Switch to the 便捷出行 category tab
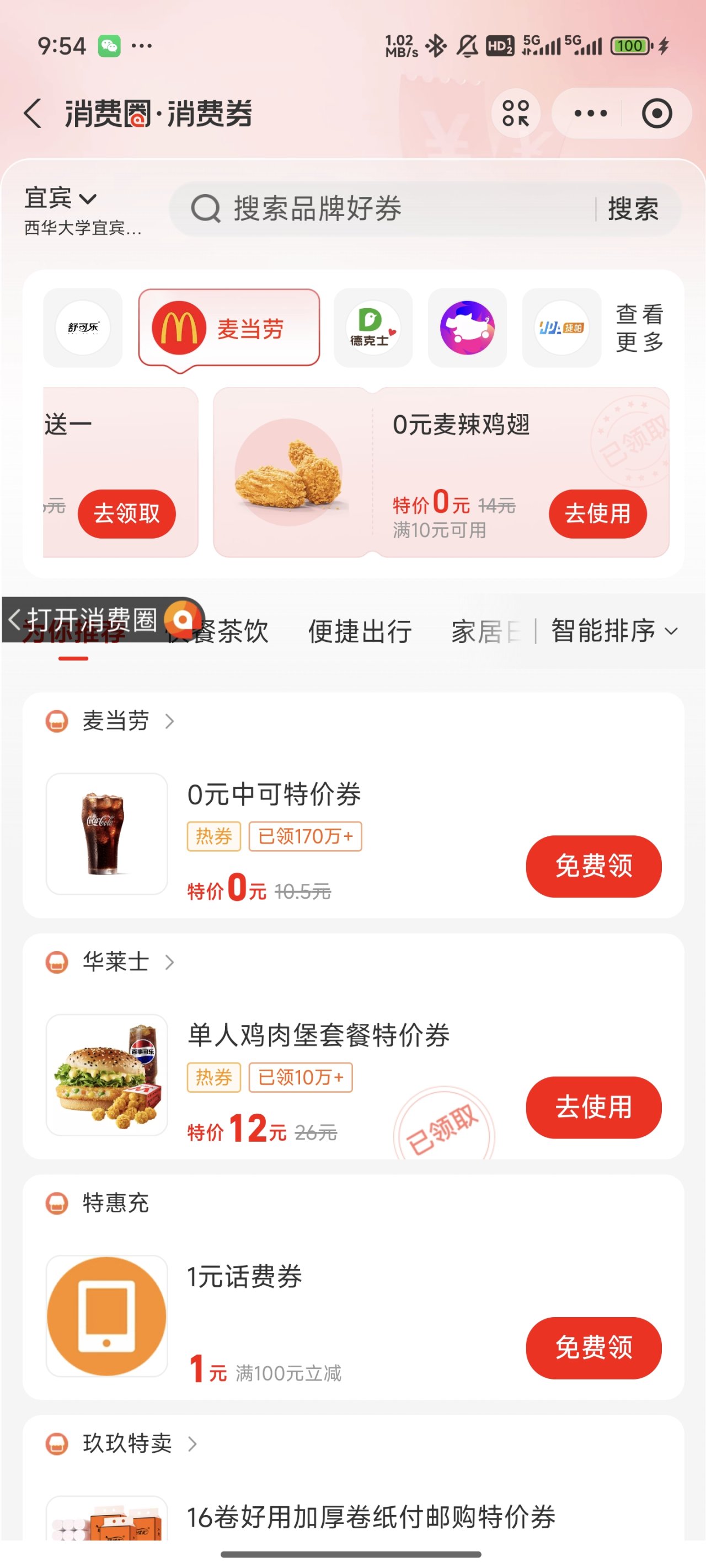This screenshot has width=706, height=1568. click(360, 631)
